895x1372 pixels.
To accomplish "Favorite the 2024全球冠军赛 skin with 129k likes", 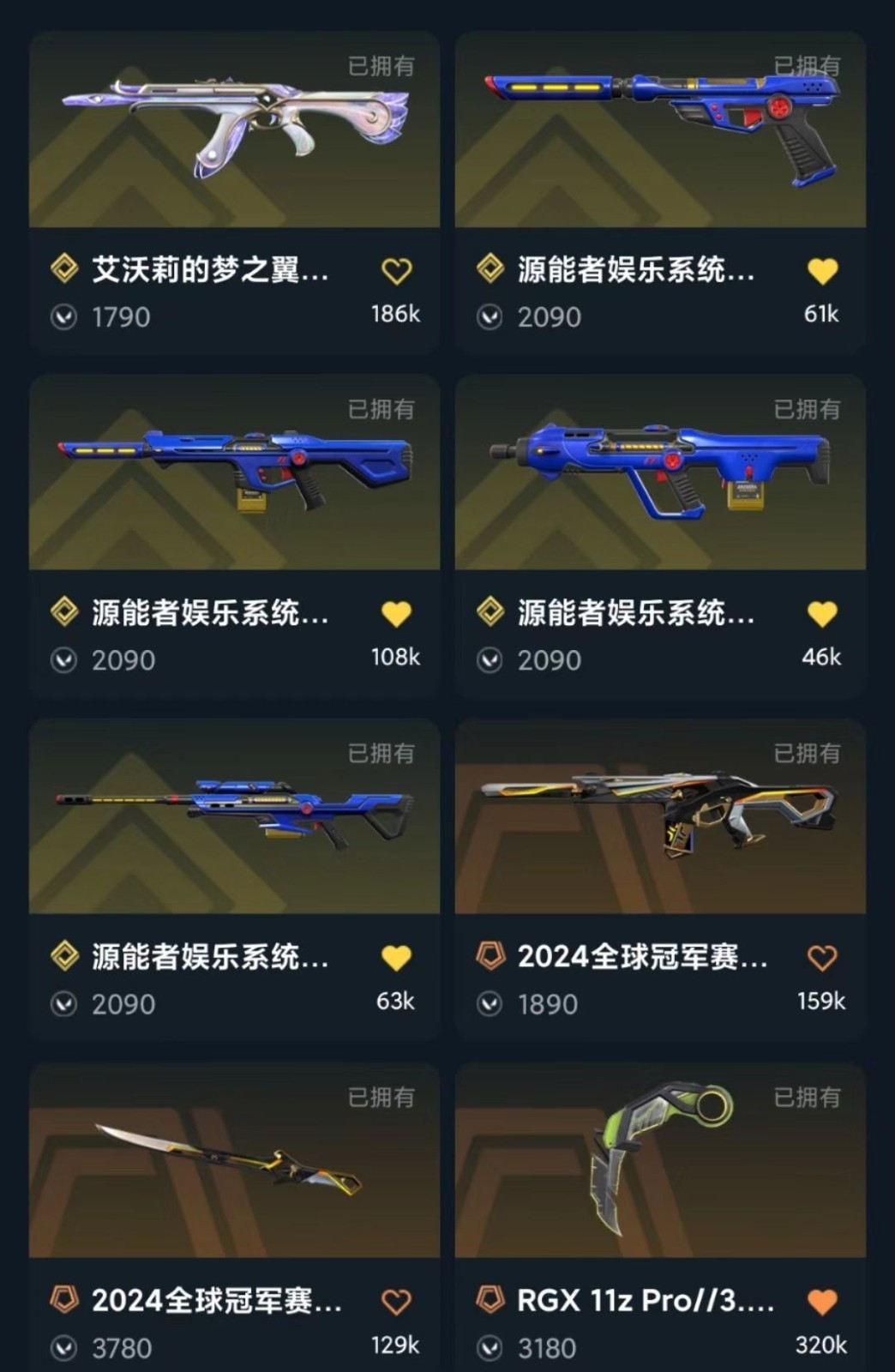I will (396, 1302).
